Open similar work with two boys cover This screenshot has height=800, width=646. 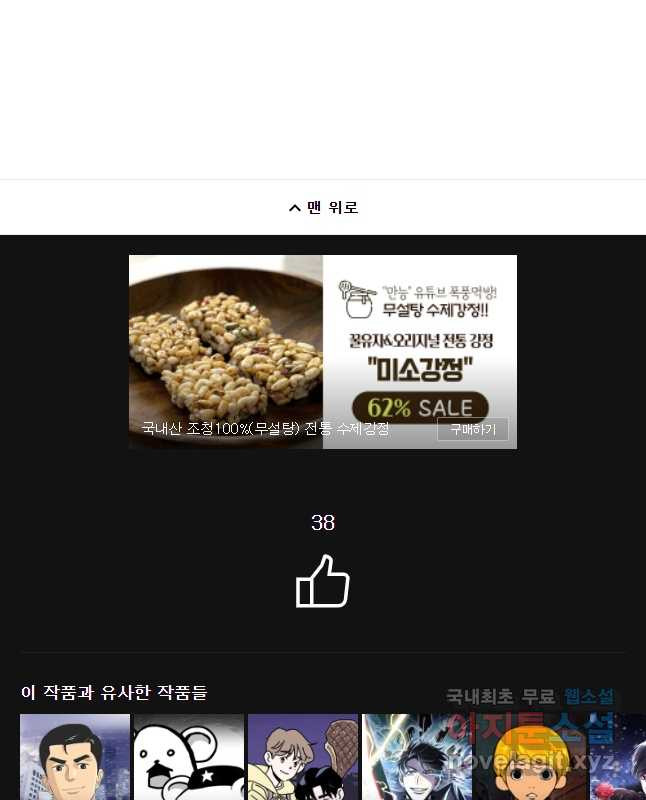coord(303,758)
